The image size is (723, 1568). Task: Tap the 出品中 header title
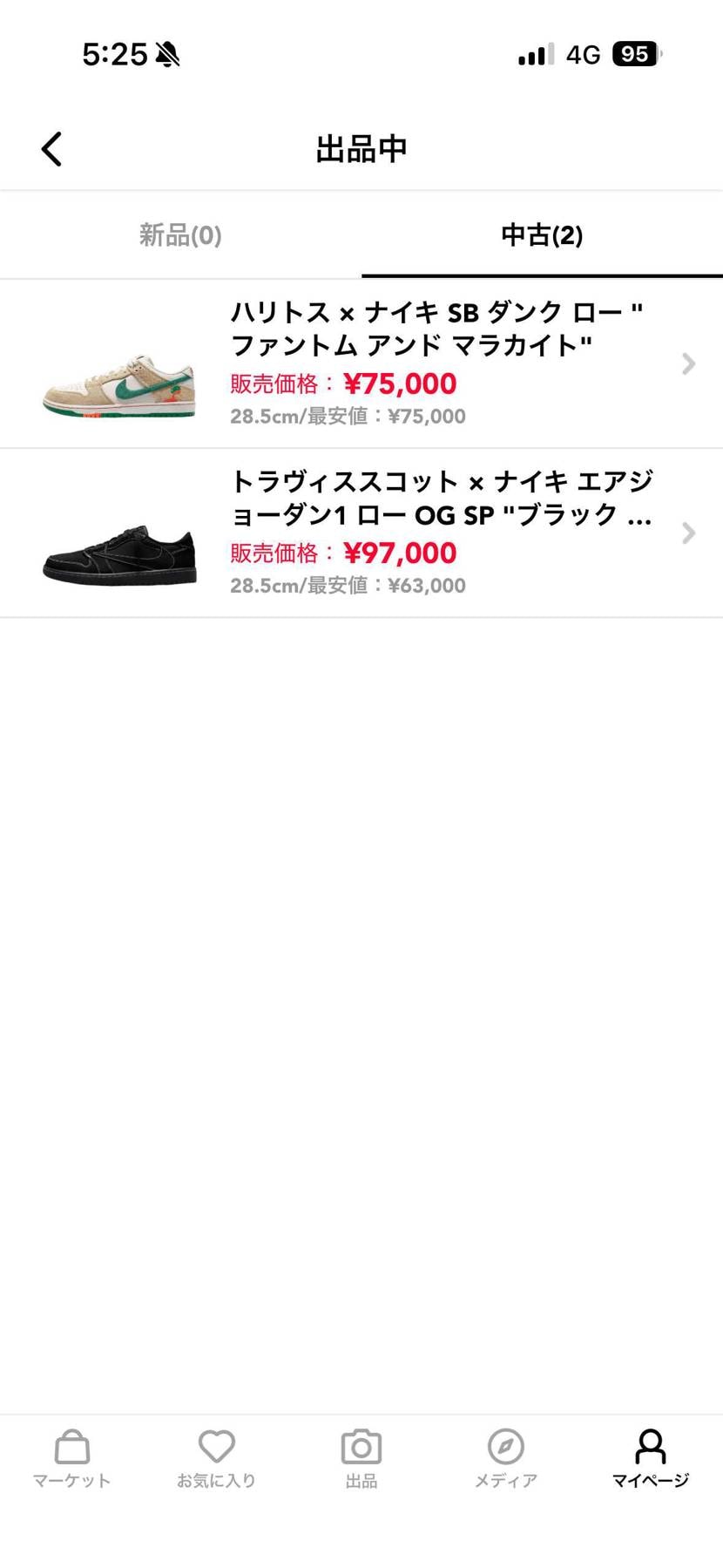(361, 148)
